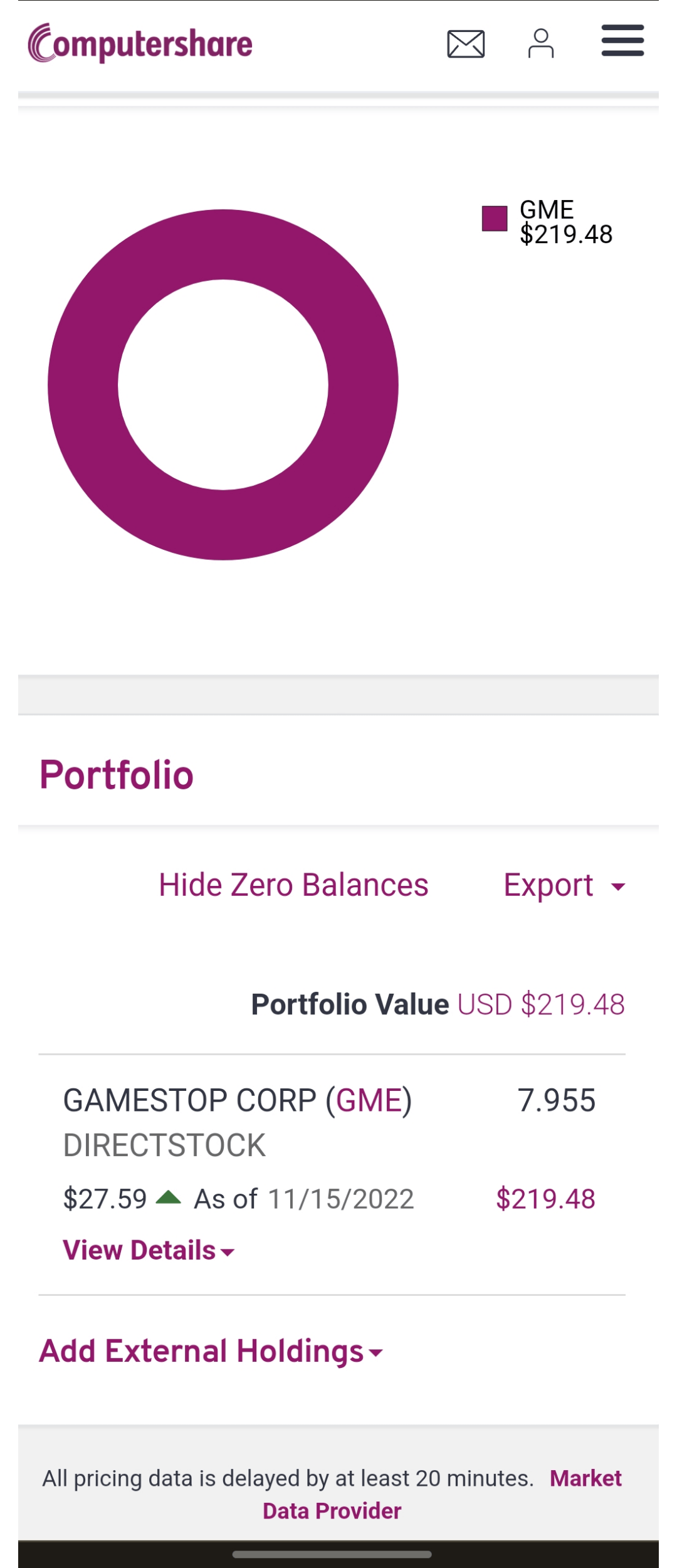The height and width of the screenshot is (1568, 677).
Task: Open the Export dropdown
Action: [x=564, y=885]
